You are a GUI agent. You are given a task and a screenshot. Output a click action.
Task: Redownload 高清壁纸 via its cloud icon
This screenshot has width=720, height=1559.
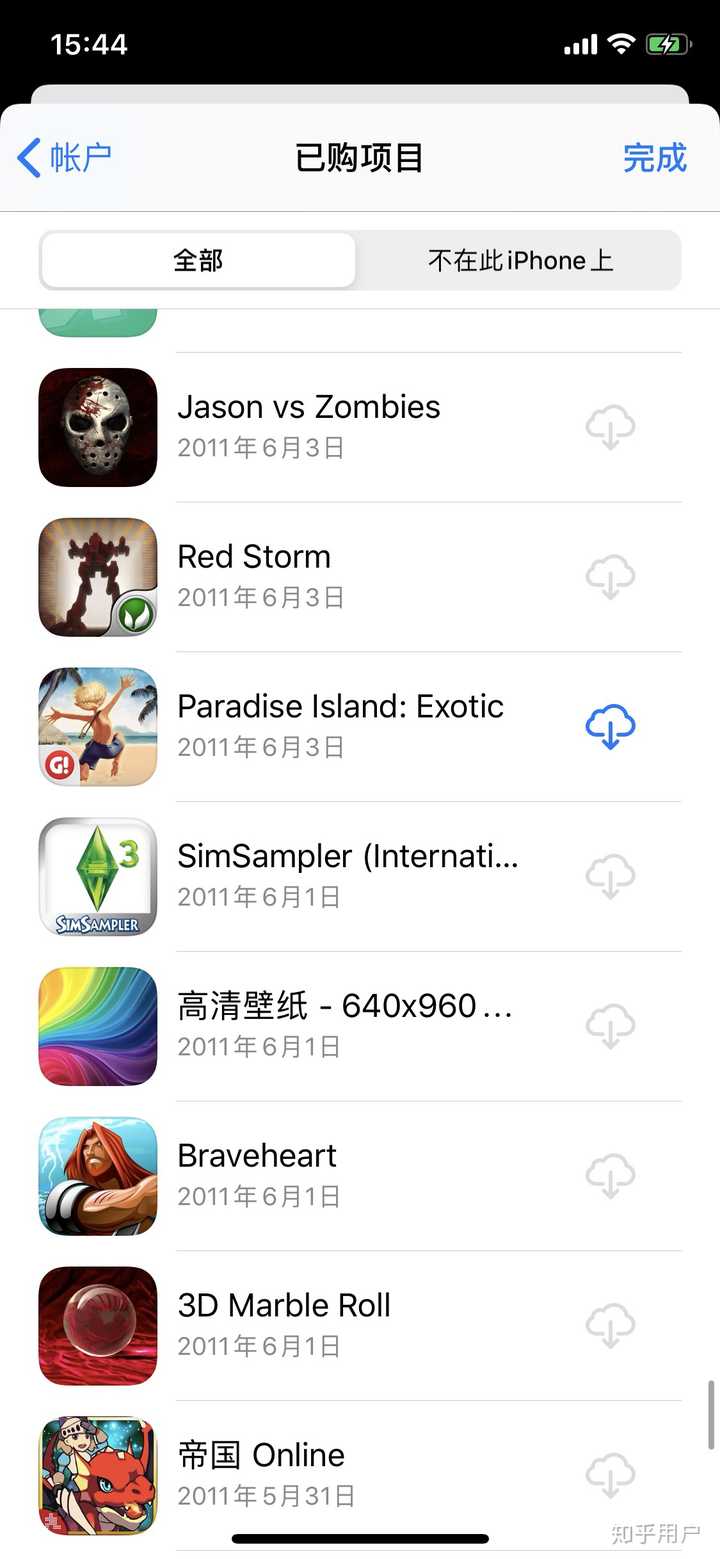pos(610,1026)
